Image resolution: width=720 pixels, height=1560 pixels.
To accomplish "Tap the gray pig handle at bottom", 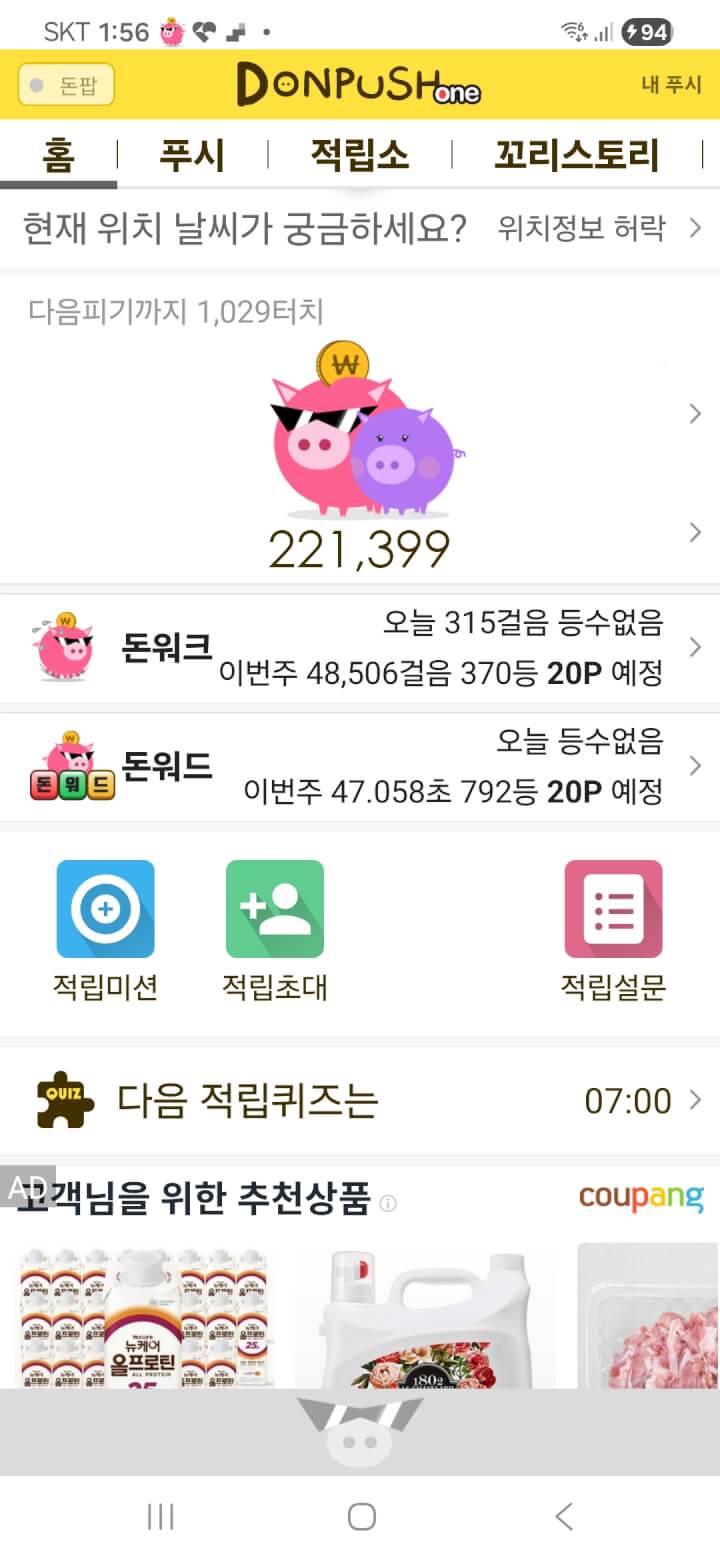I will tap(360, 1430).
